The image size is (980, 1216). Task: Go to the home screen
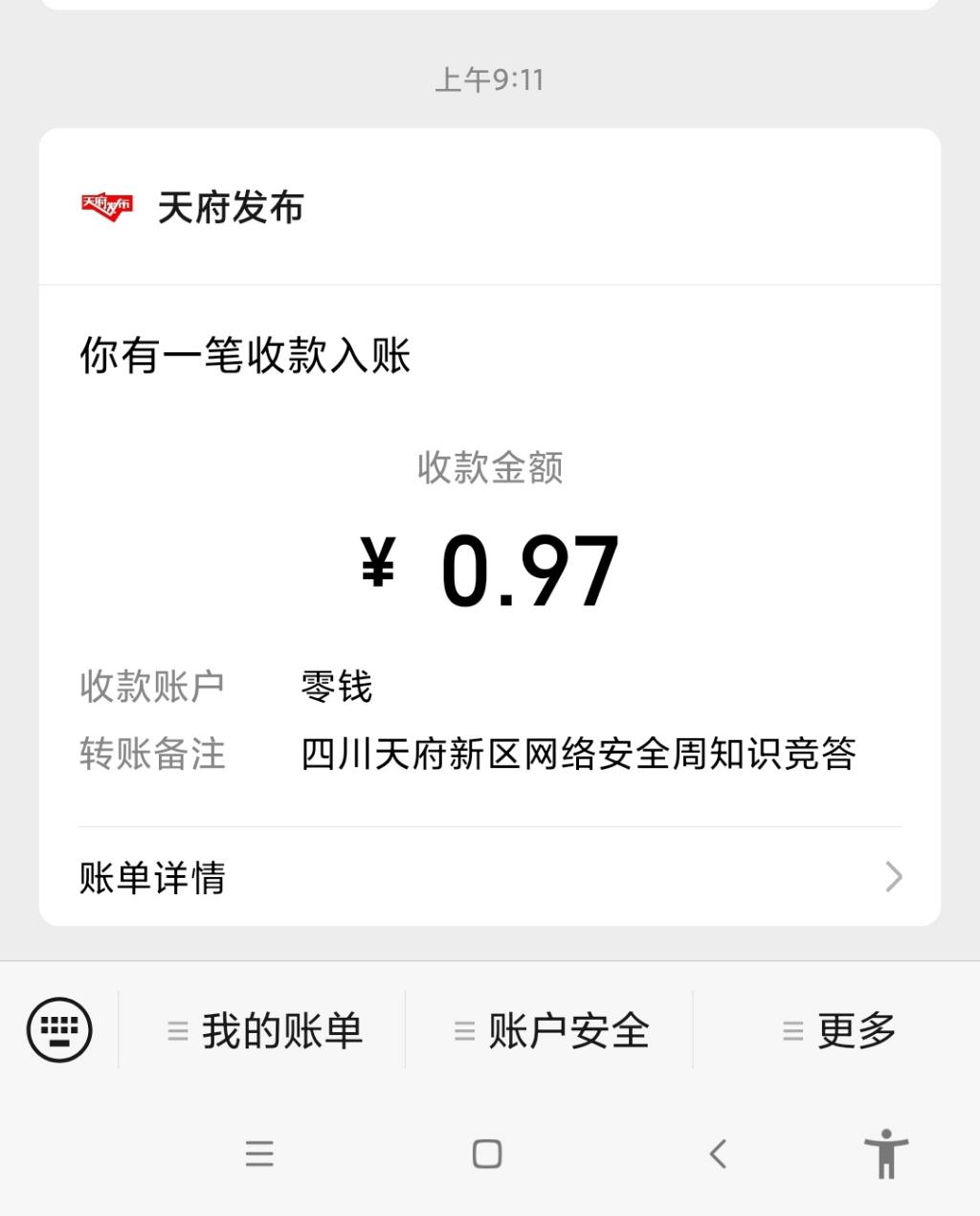click(487, 1154)
